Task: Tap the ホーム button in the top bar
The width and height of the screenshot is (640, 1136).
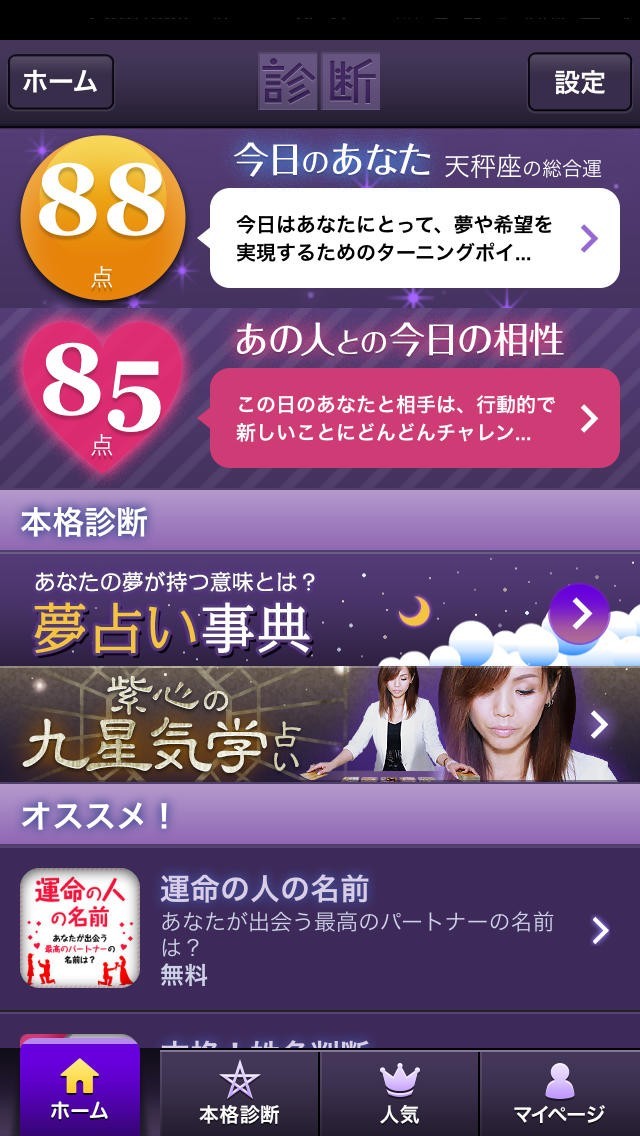Action: [61, 82]
